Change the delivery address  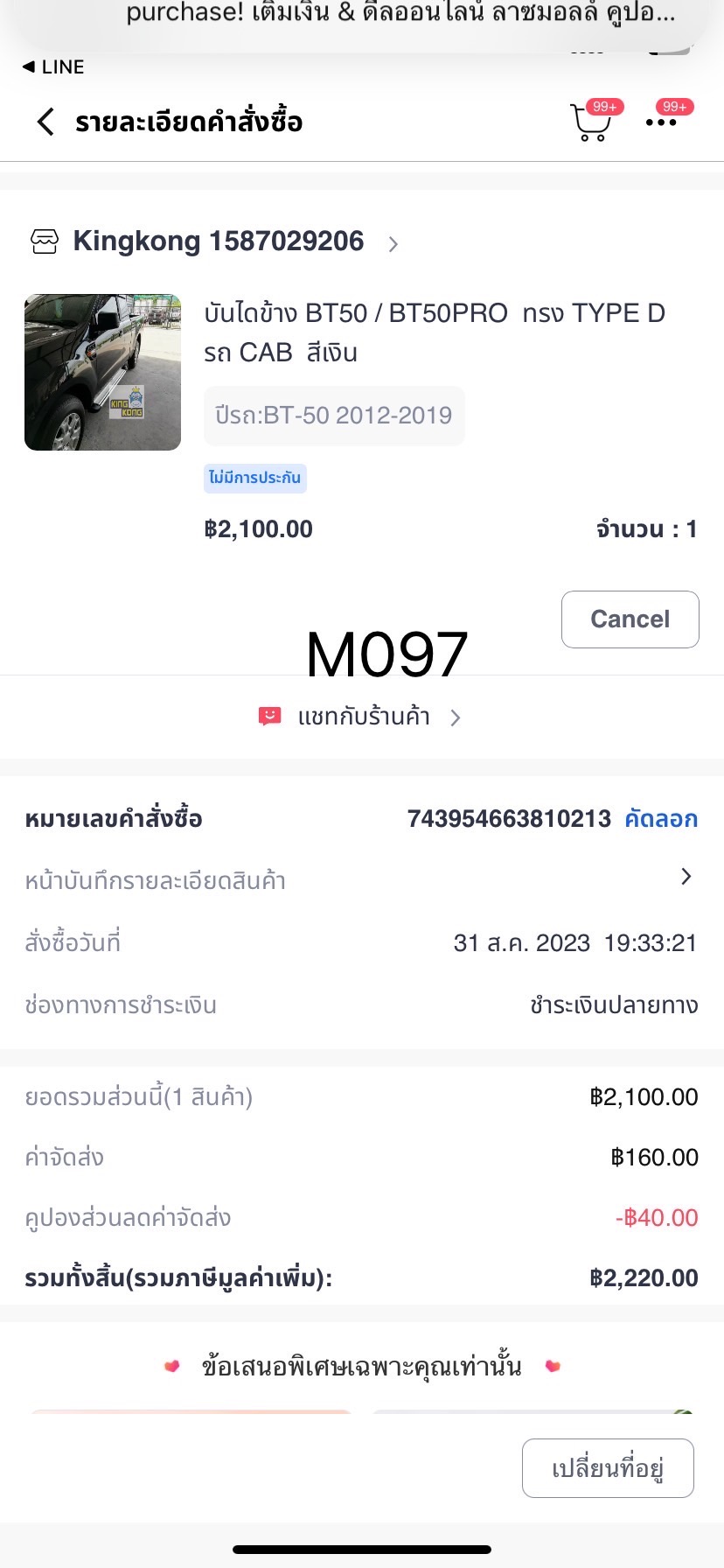point(608,1468)
